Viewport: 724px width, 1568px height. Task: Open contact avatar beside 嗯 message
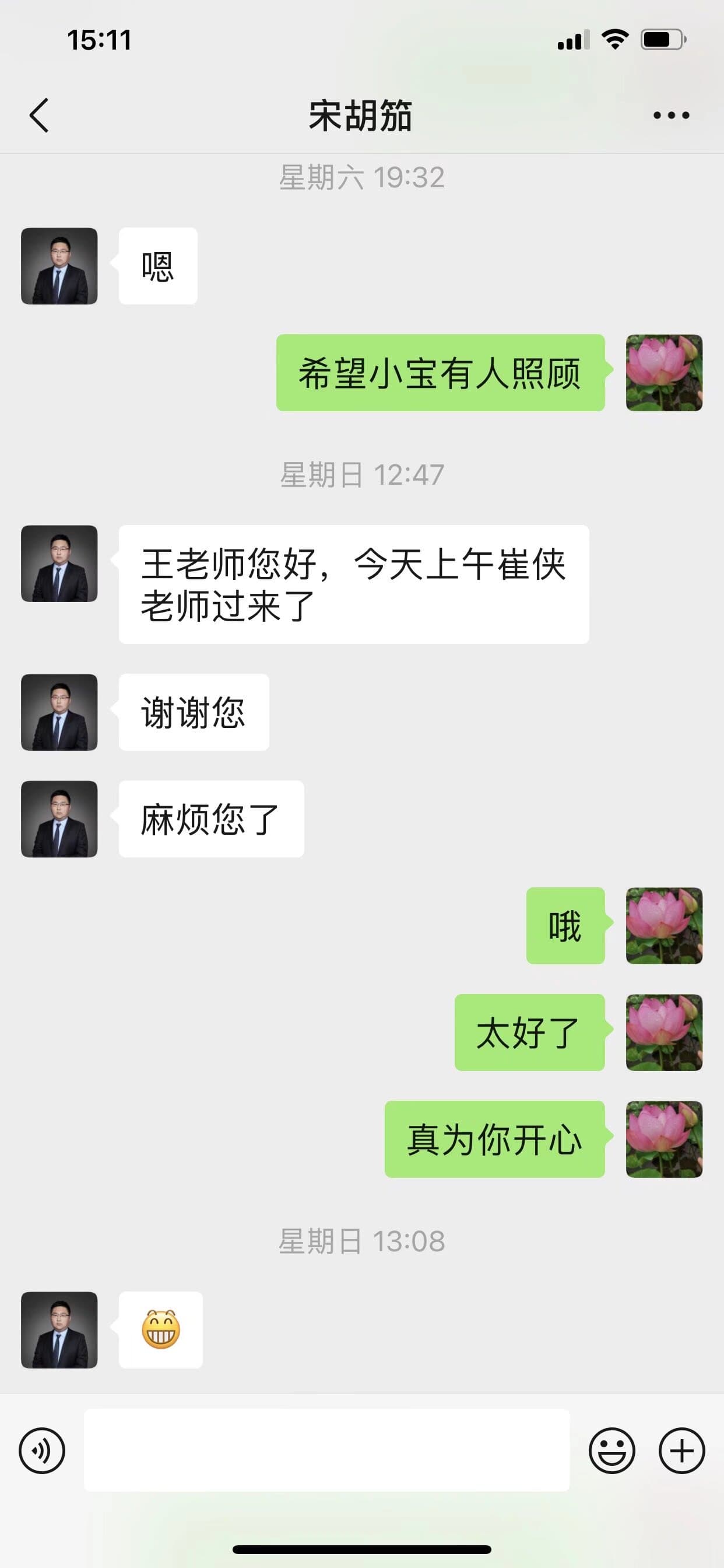pos(59,266)
